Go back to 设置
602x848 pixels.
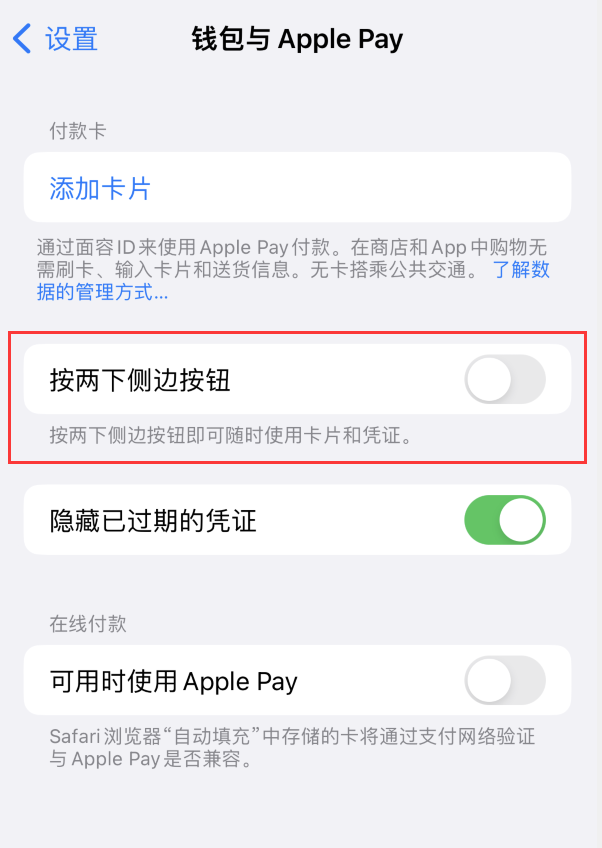click(56, 39)
